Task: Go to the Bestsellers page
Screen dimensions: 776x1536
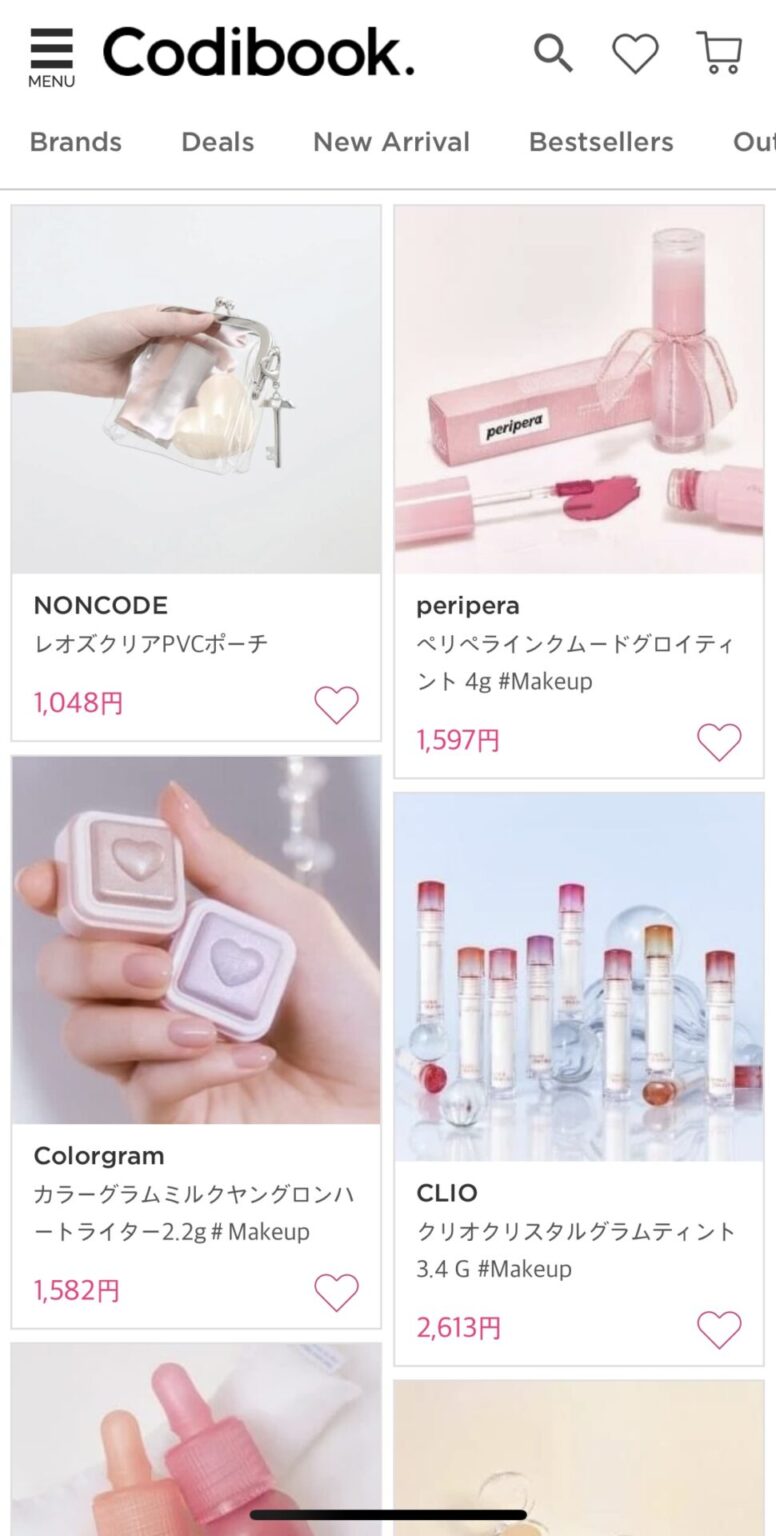Action: (x=600, y=142)
